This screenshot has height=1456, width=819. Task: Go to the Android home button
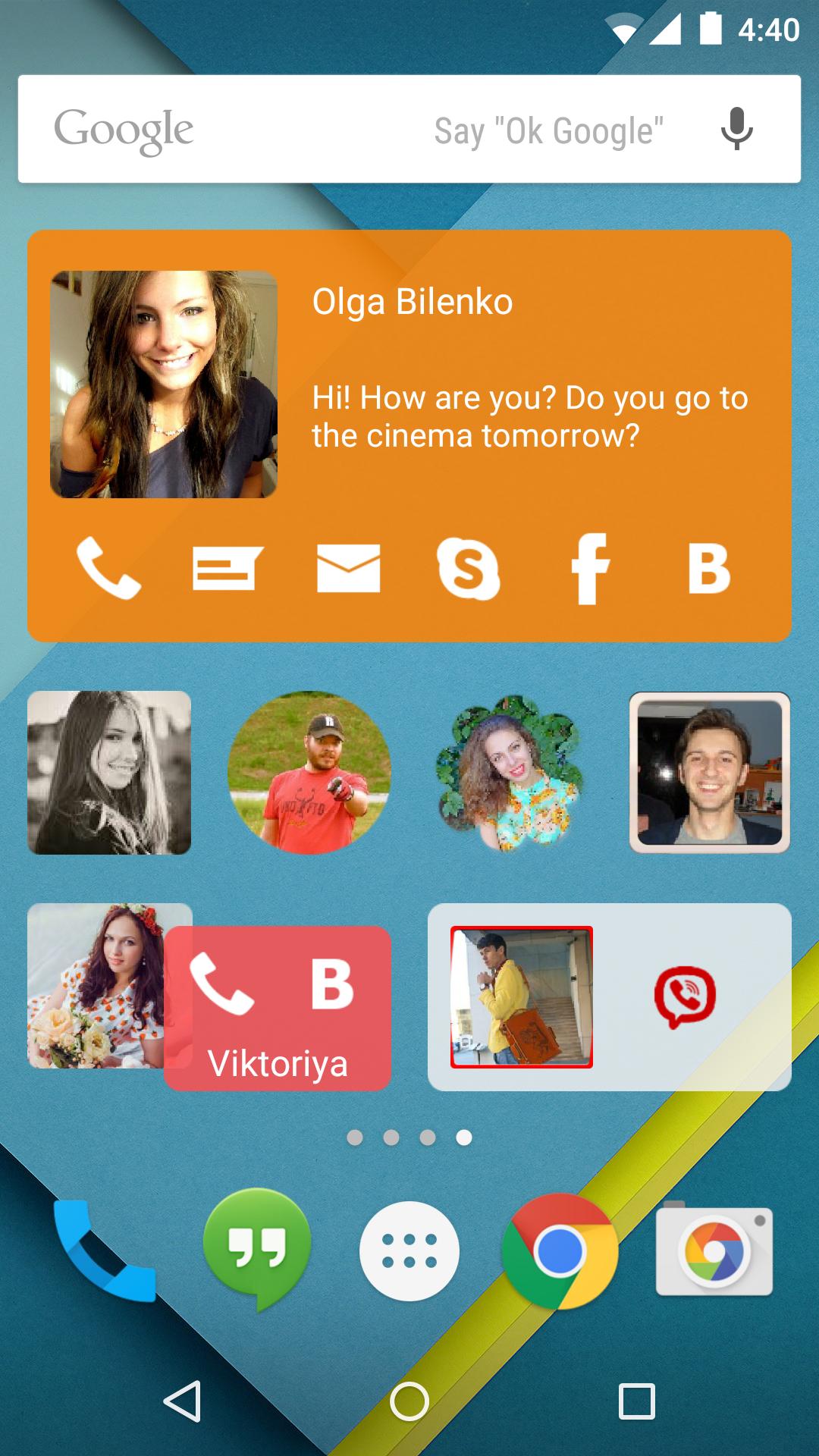pos(409,1401)
